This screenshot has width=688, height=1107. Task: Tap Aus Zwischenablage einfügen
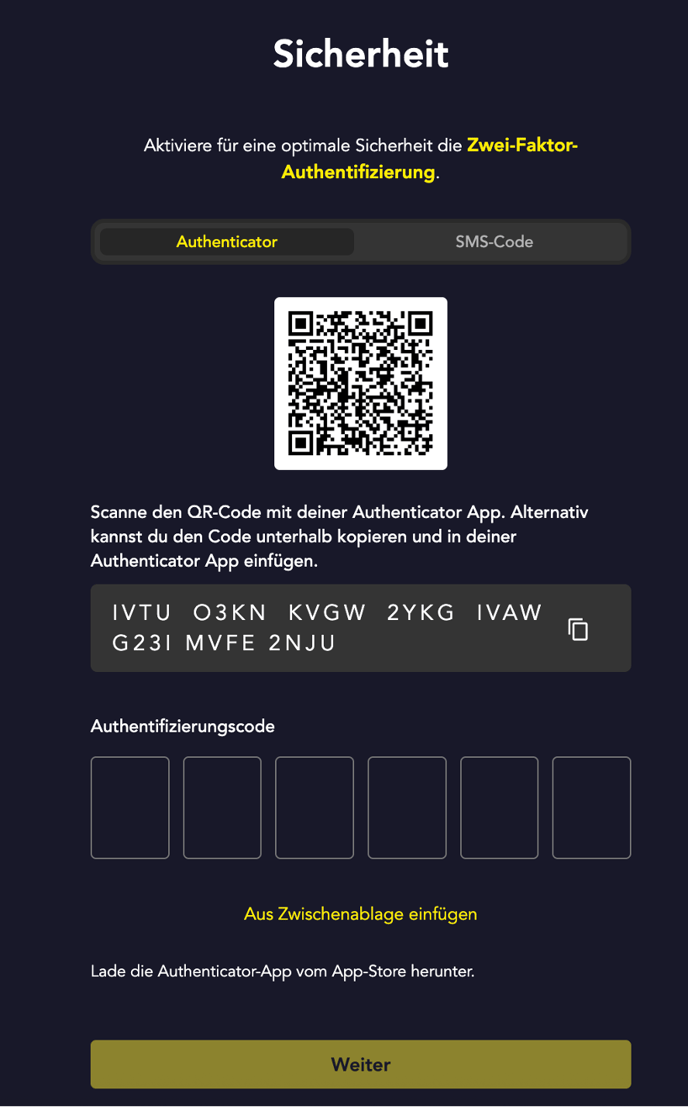pyautogui.click(x=360, y=914)
